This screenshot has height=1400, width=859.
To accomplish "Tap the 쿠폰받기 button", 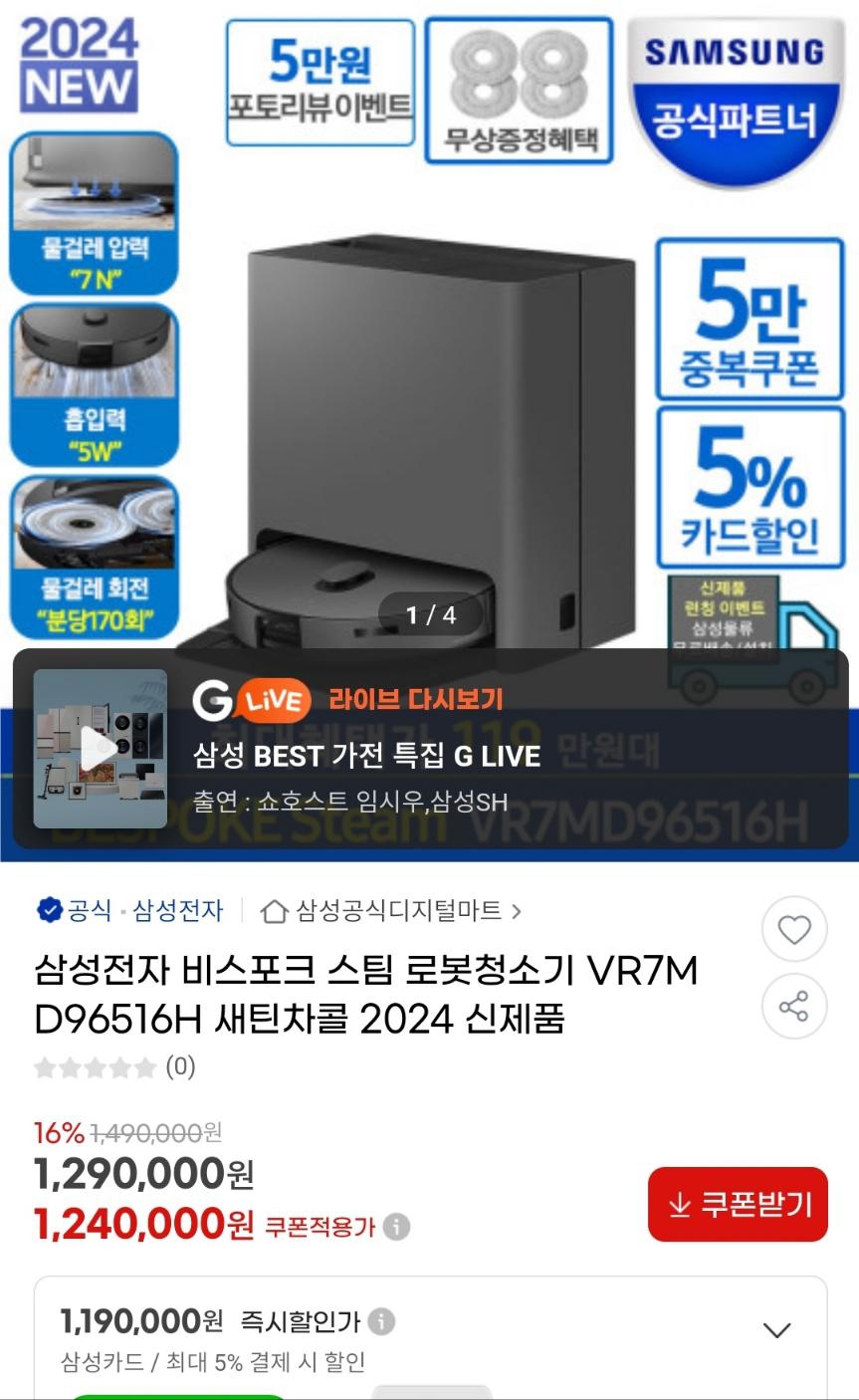I will [x=738, y=1205].
